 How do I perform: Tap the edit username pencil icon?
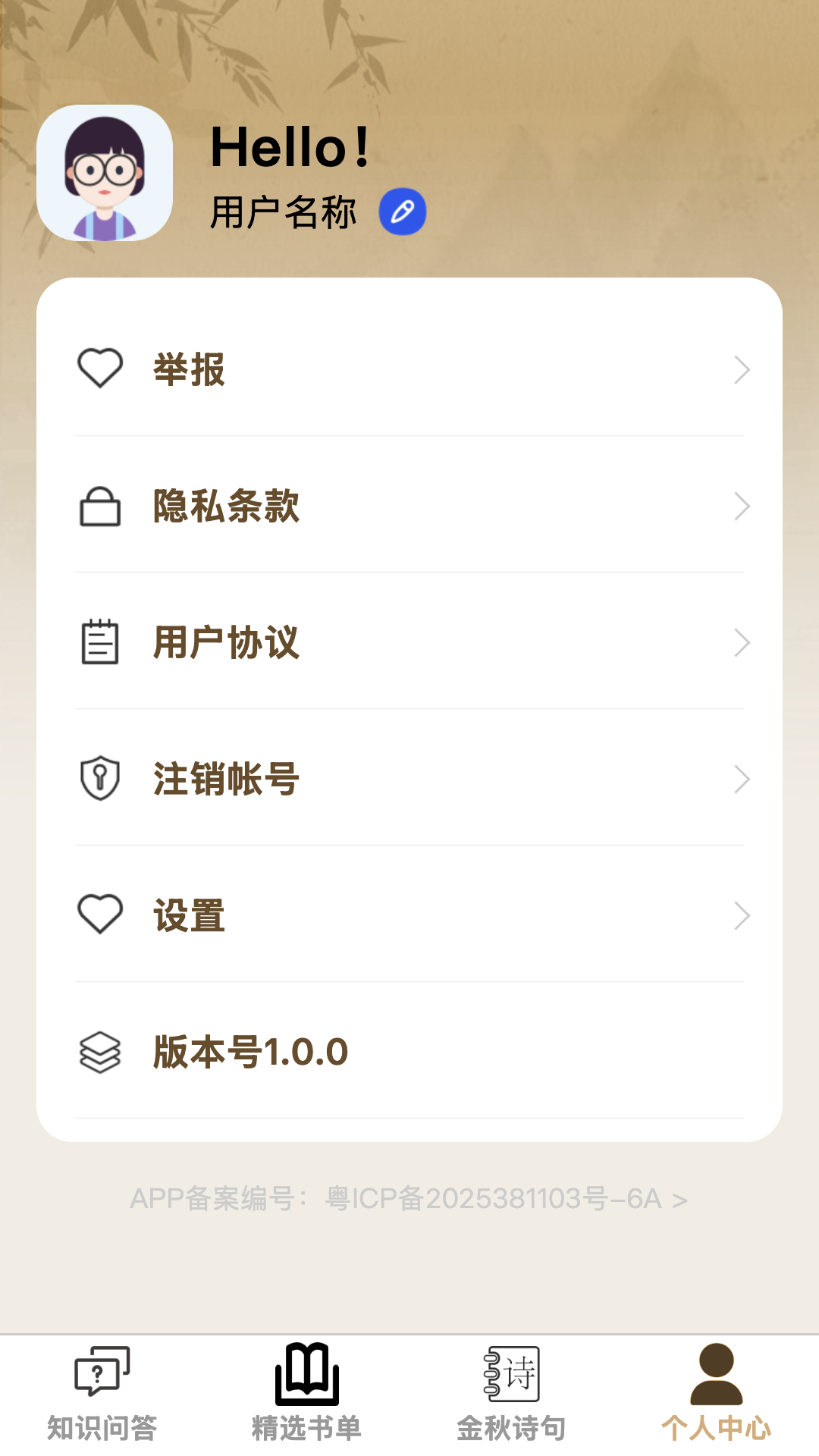click(x=403, y=212)
